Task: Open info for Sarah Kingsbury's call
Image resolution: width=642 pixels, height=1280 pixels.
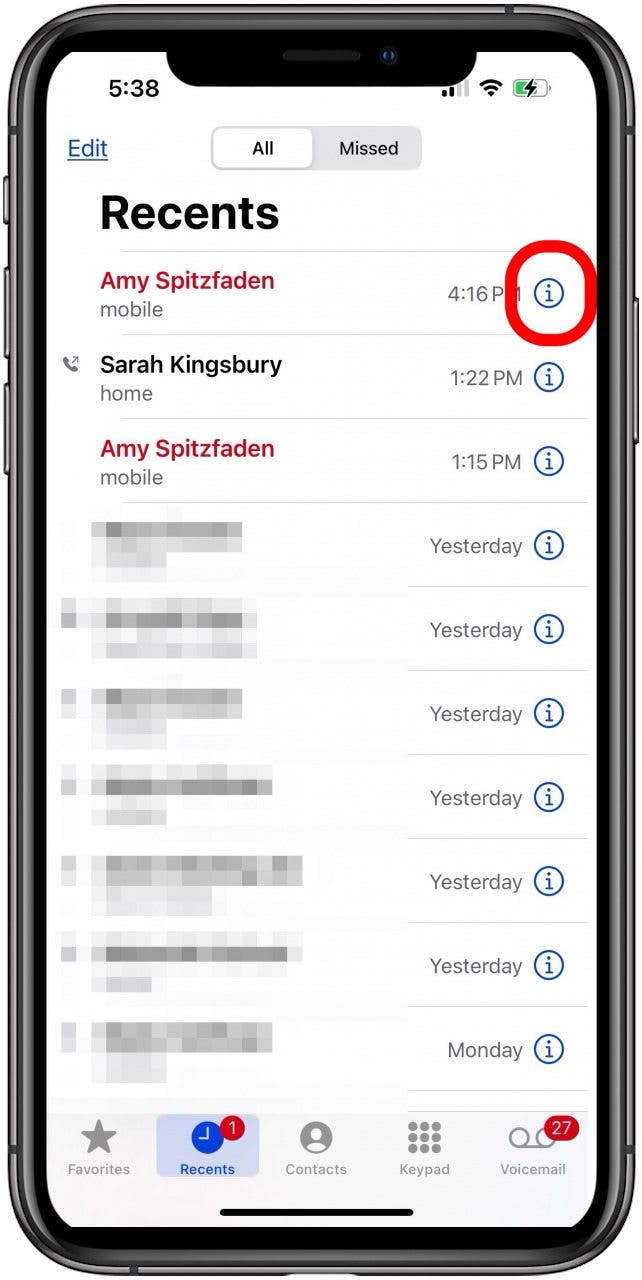Action: [x=549, y=377]
